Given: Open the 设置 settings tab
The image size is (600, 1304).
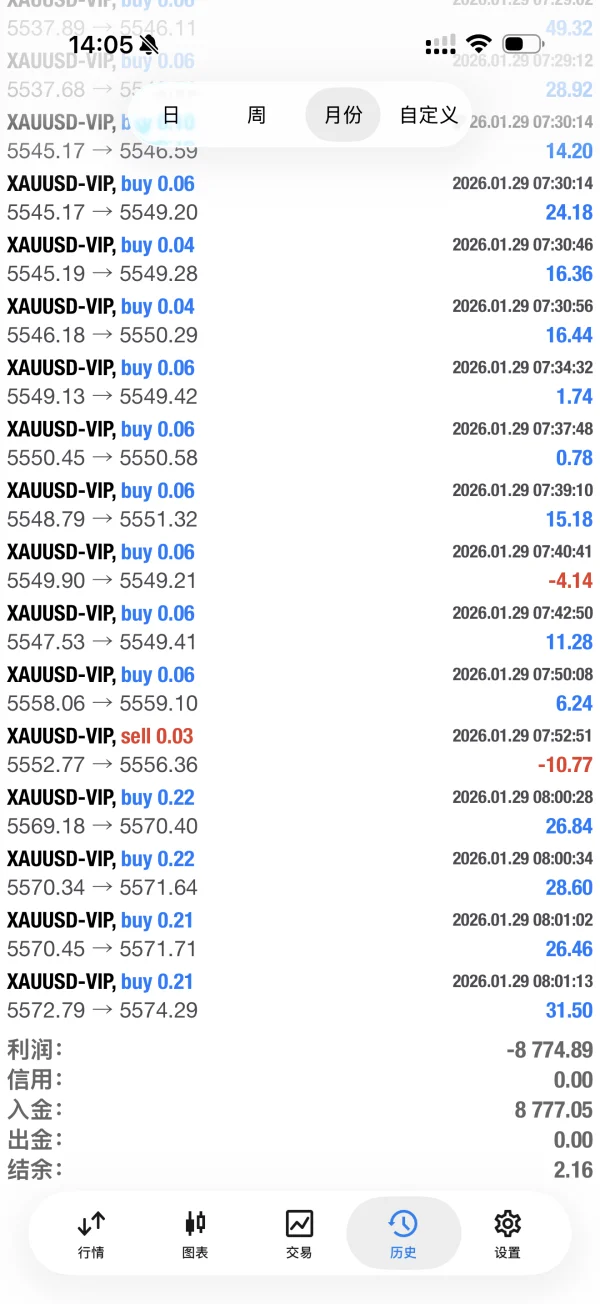Looking at the screenshot, I should 507,1234.
